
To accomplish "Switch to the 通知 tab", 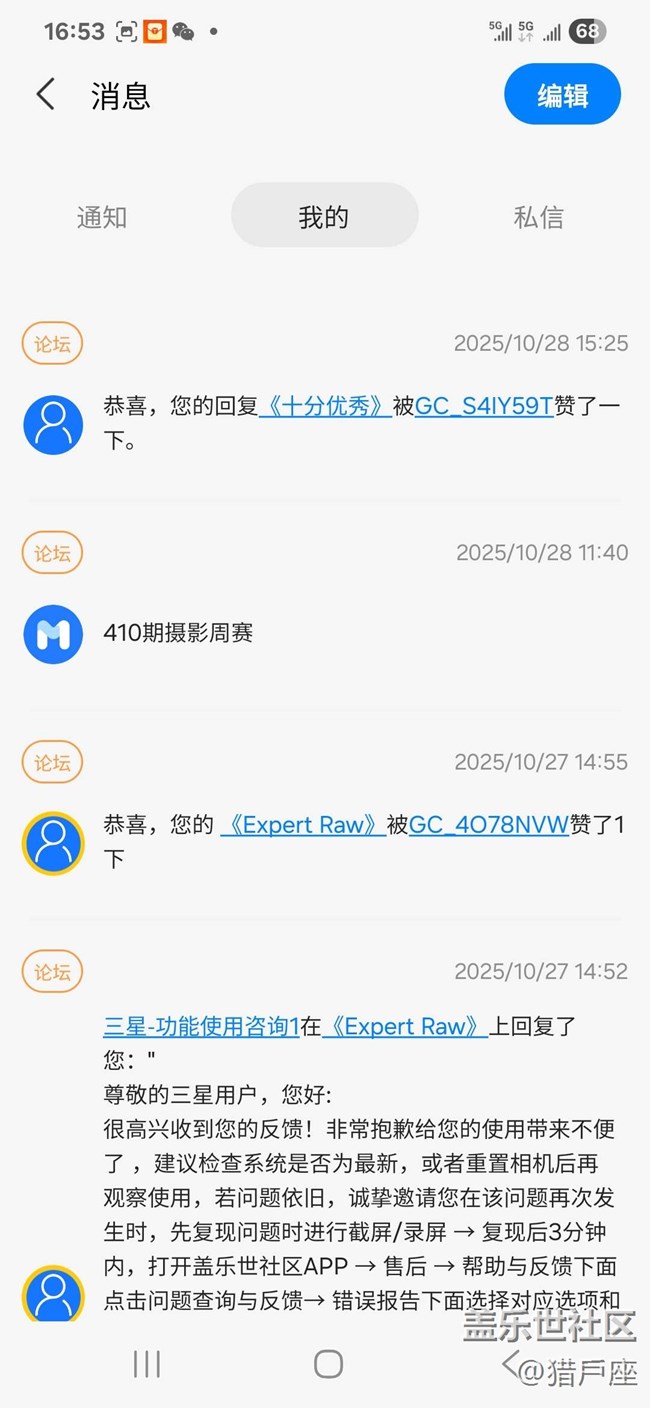I will 102,217.
